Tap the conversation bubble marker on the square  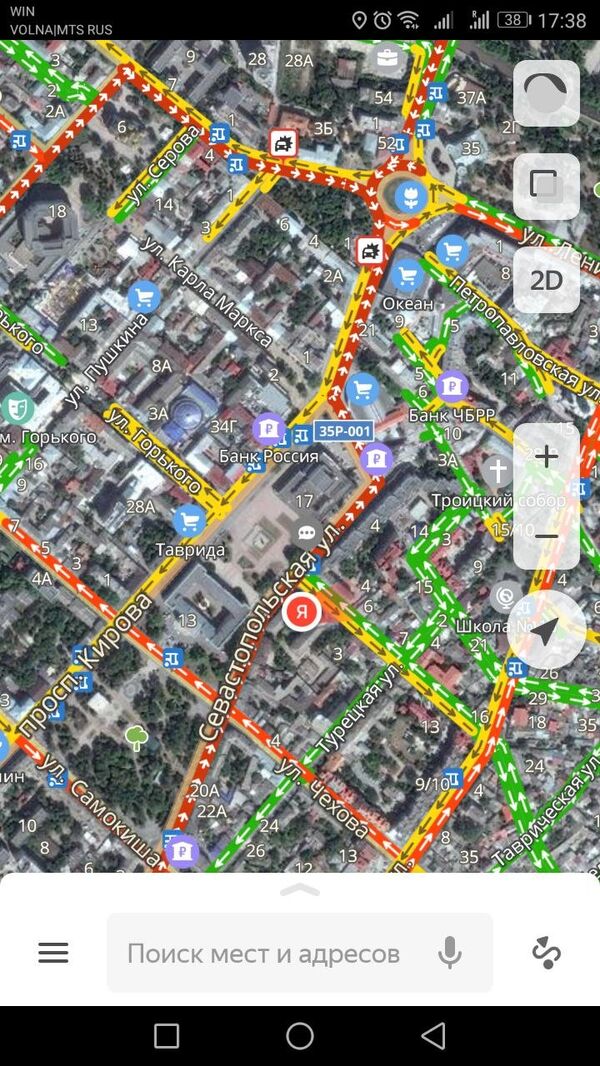[x=307, y=534]
